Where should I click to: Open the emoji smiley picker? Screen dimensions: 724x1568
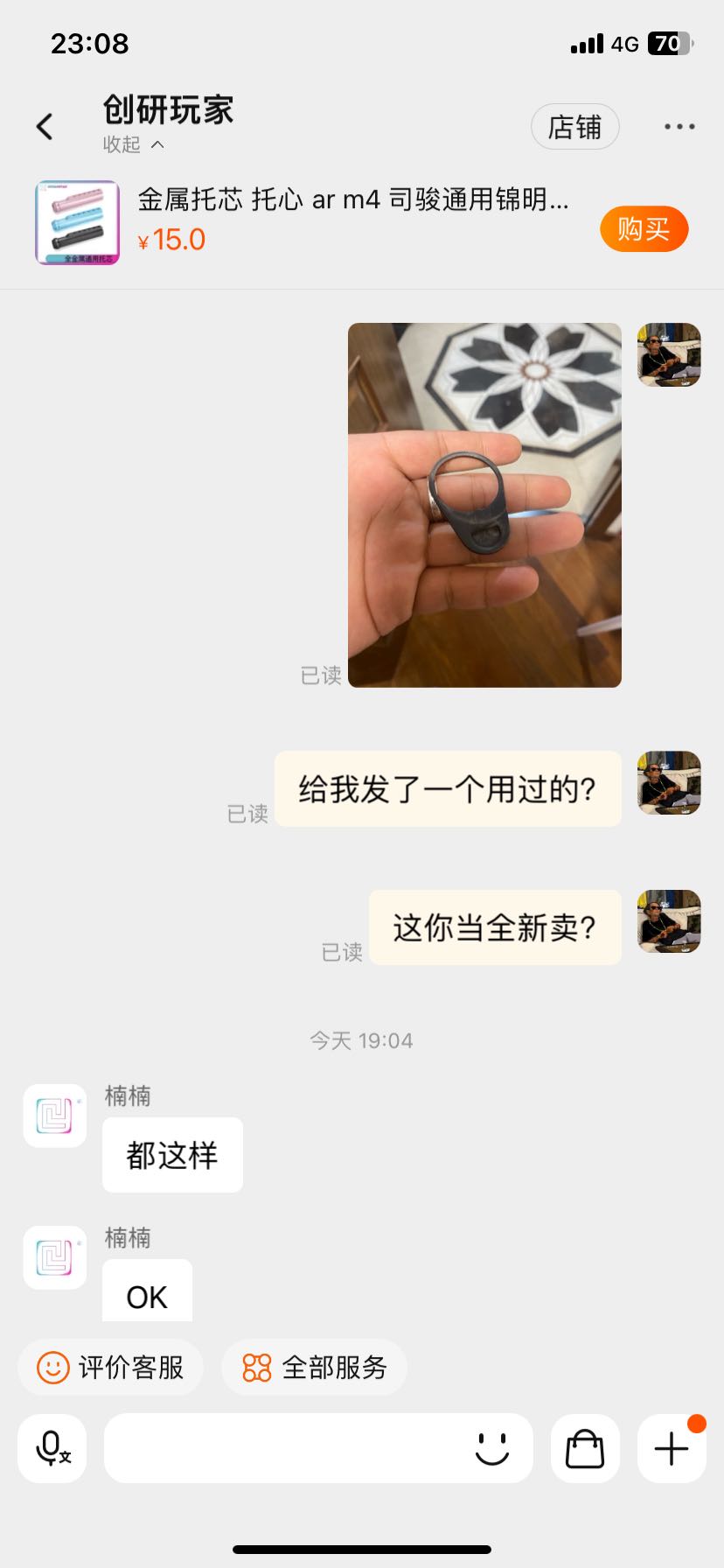tap(492, 1448)
